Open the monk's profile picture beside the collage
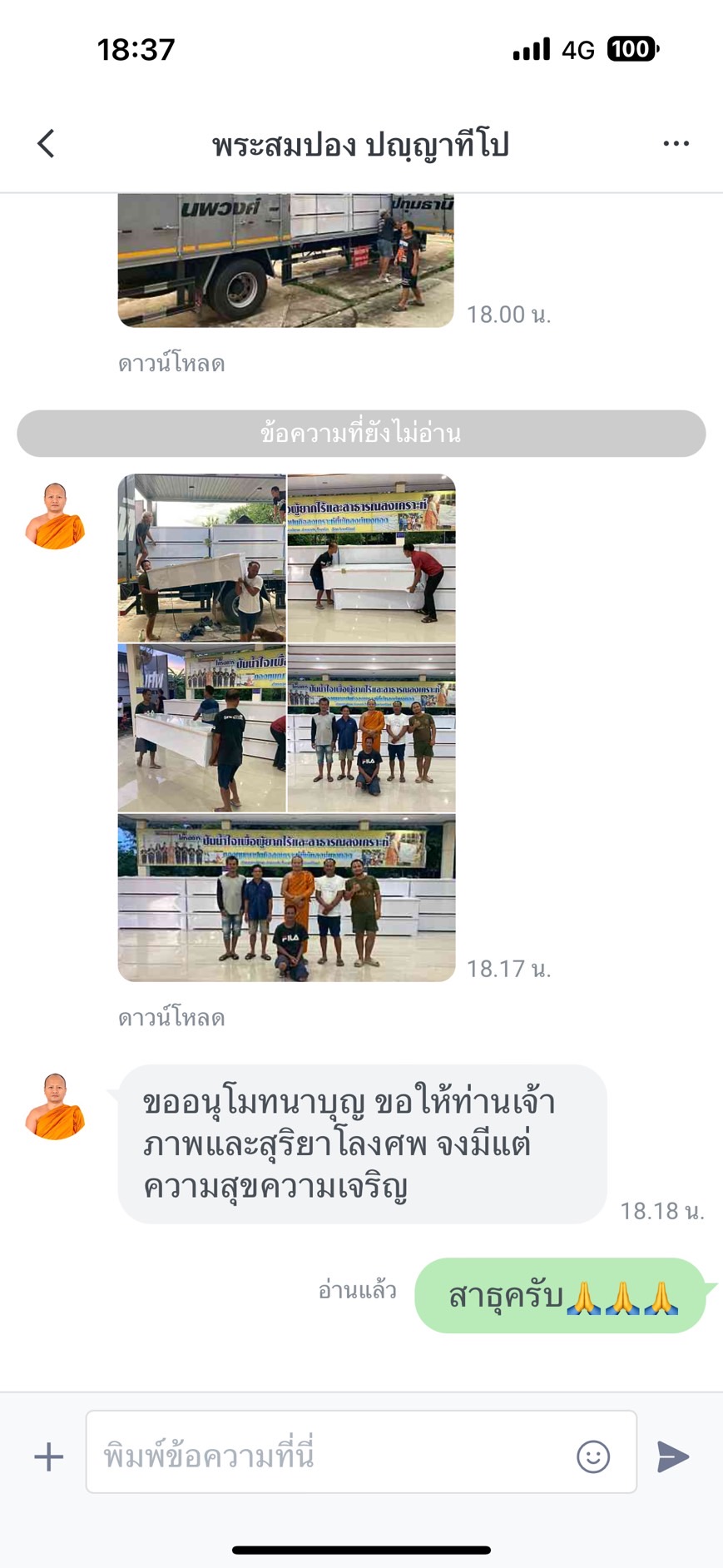The width and height of the screenshot is (723, 1568). point(55,516)
